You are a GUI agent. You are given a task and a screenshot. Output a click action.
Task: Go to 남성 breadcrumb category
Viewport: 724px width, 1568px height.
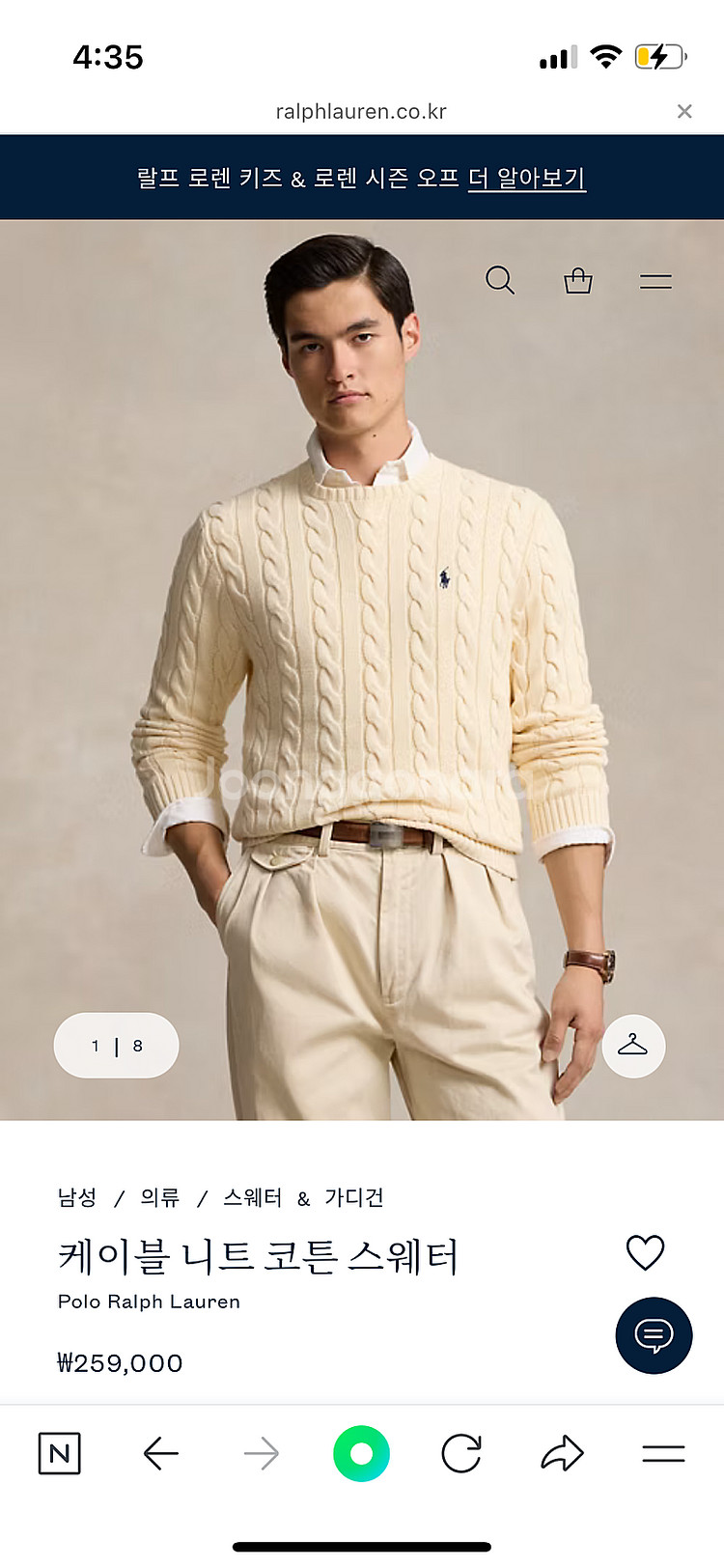[x=77, y=1198]
